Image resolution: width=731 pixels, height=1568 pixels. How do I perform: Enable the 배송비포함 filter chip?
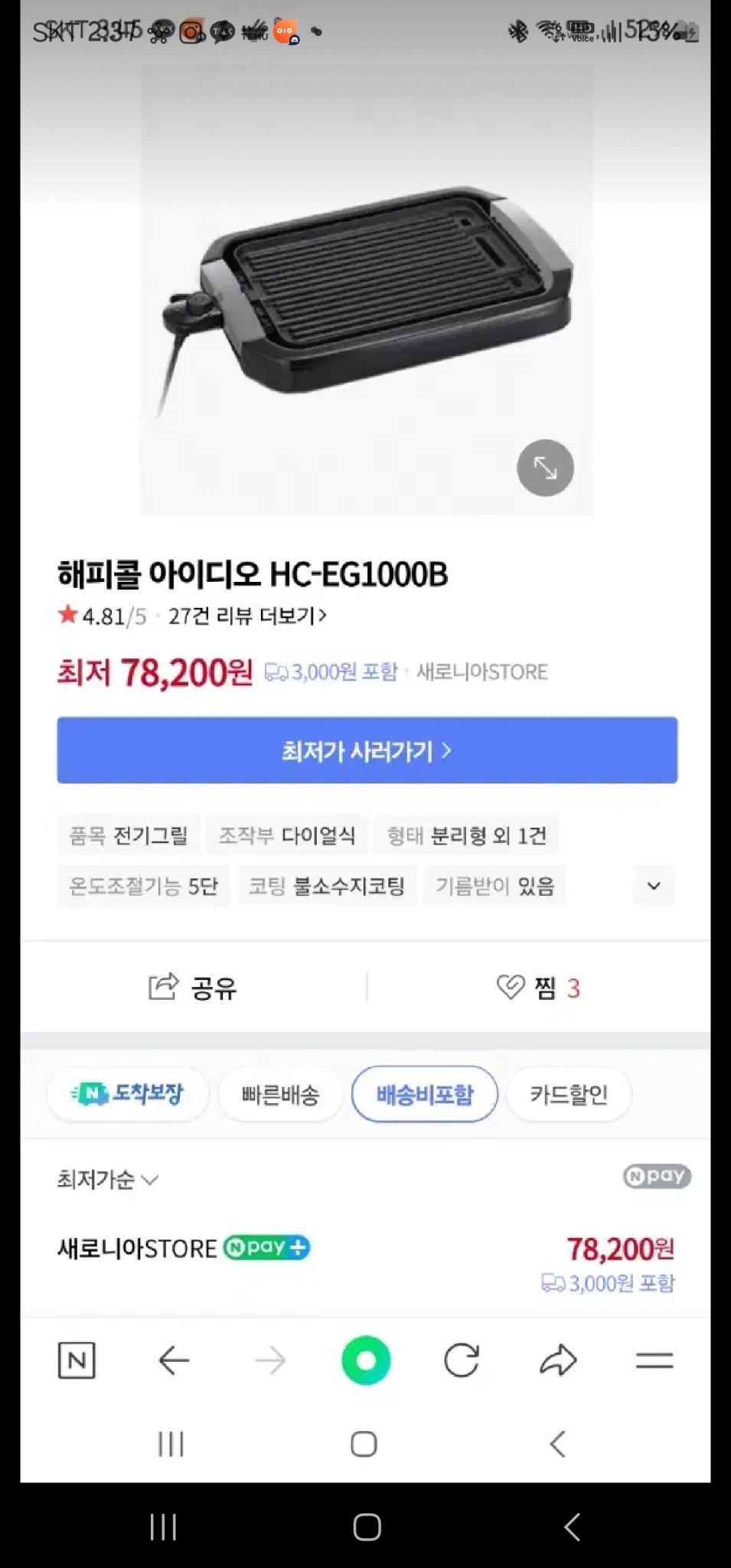424,1094
